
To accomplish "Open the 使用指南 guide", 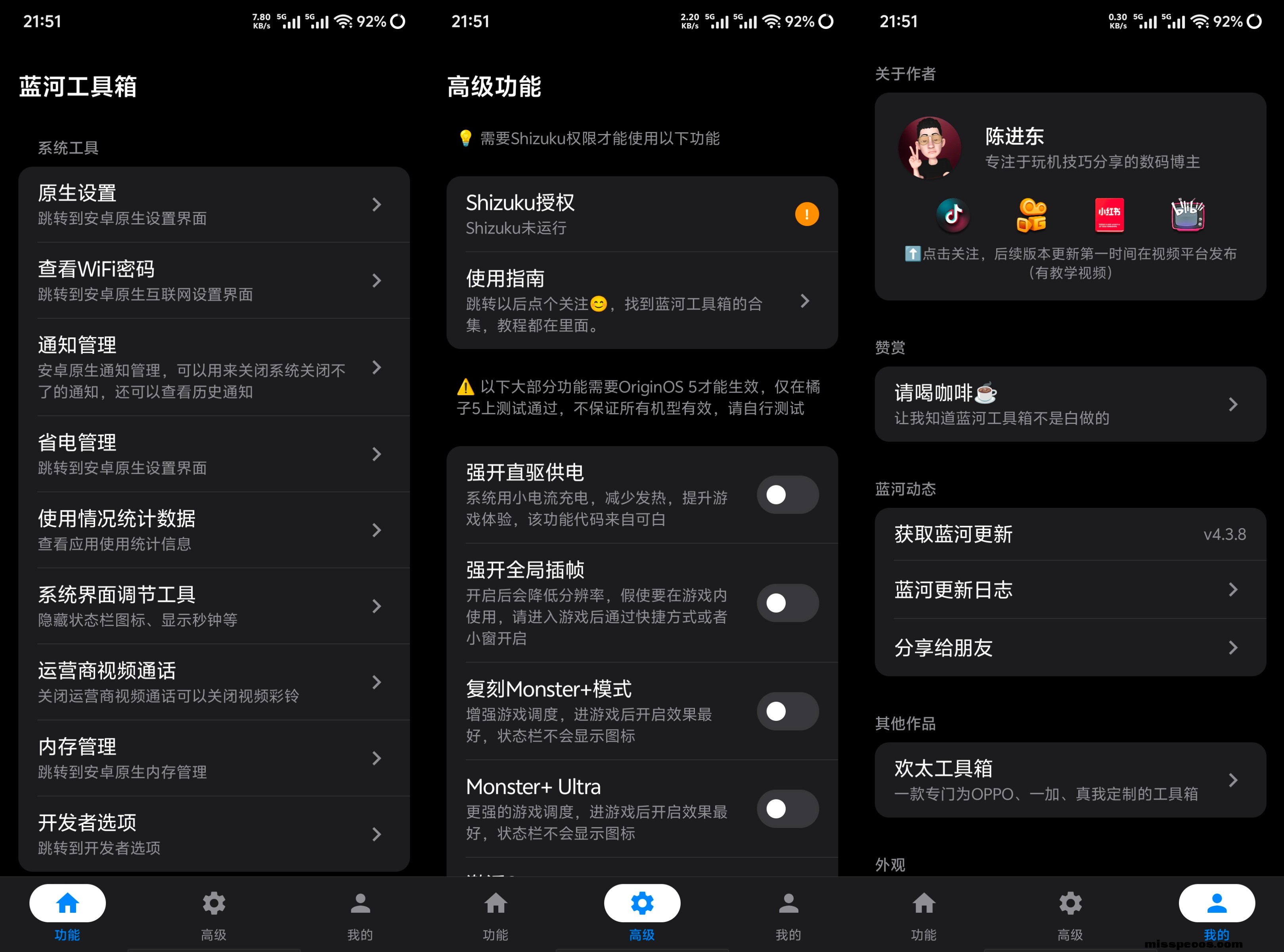I will [642, 301].
